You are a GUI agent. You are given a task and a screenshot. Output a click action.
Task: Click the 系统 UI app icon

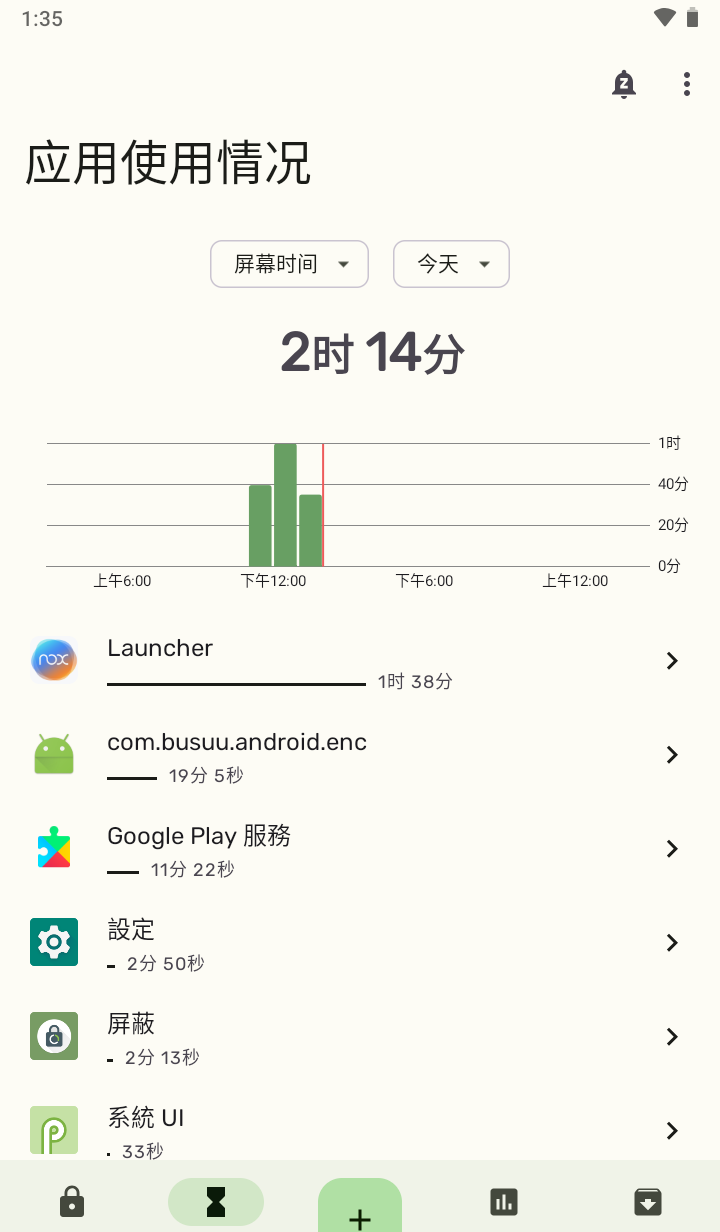(53, 1130)
